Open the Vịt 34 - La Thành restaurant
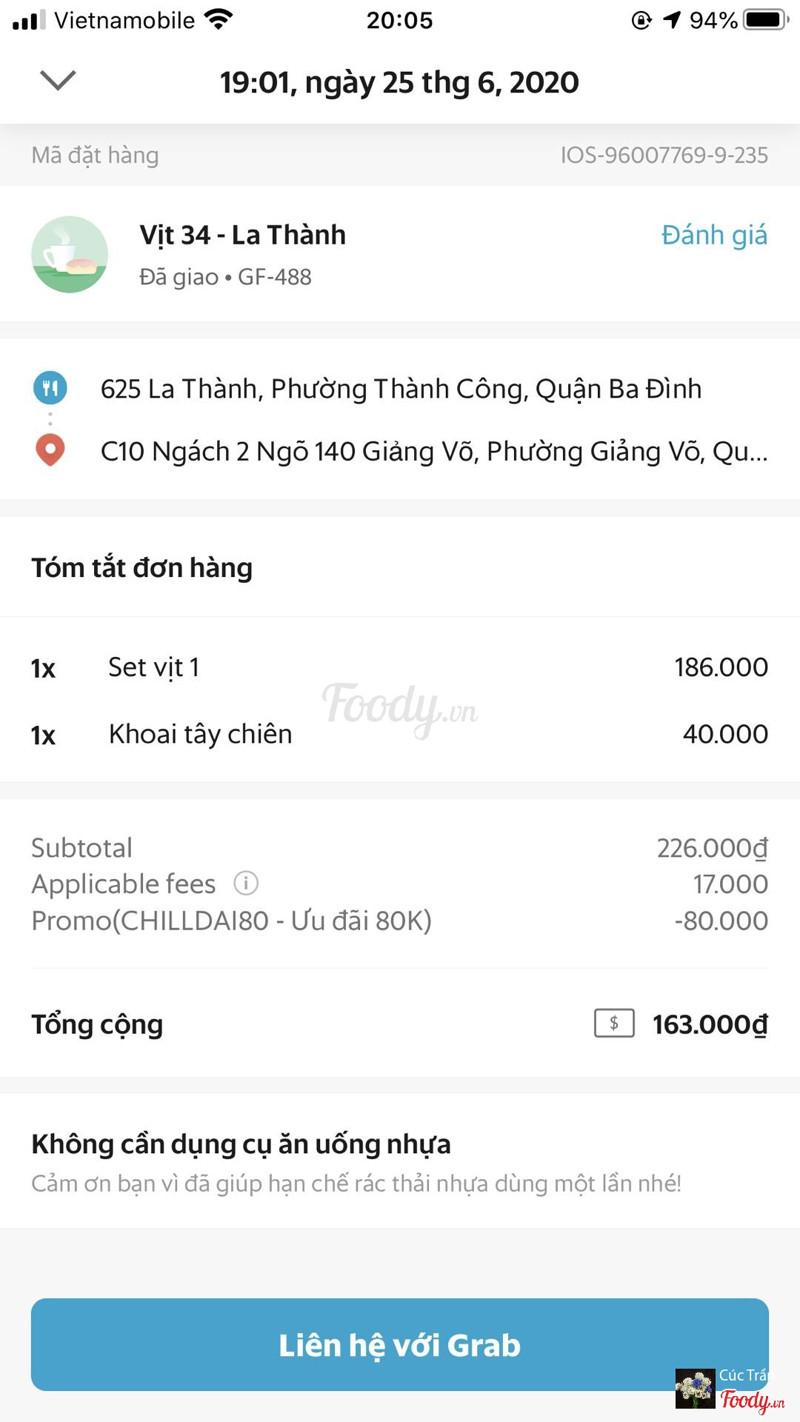This screenshot has width=800, height=1422. (242, 236)
